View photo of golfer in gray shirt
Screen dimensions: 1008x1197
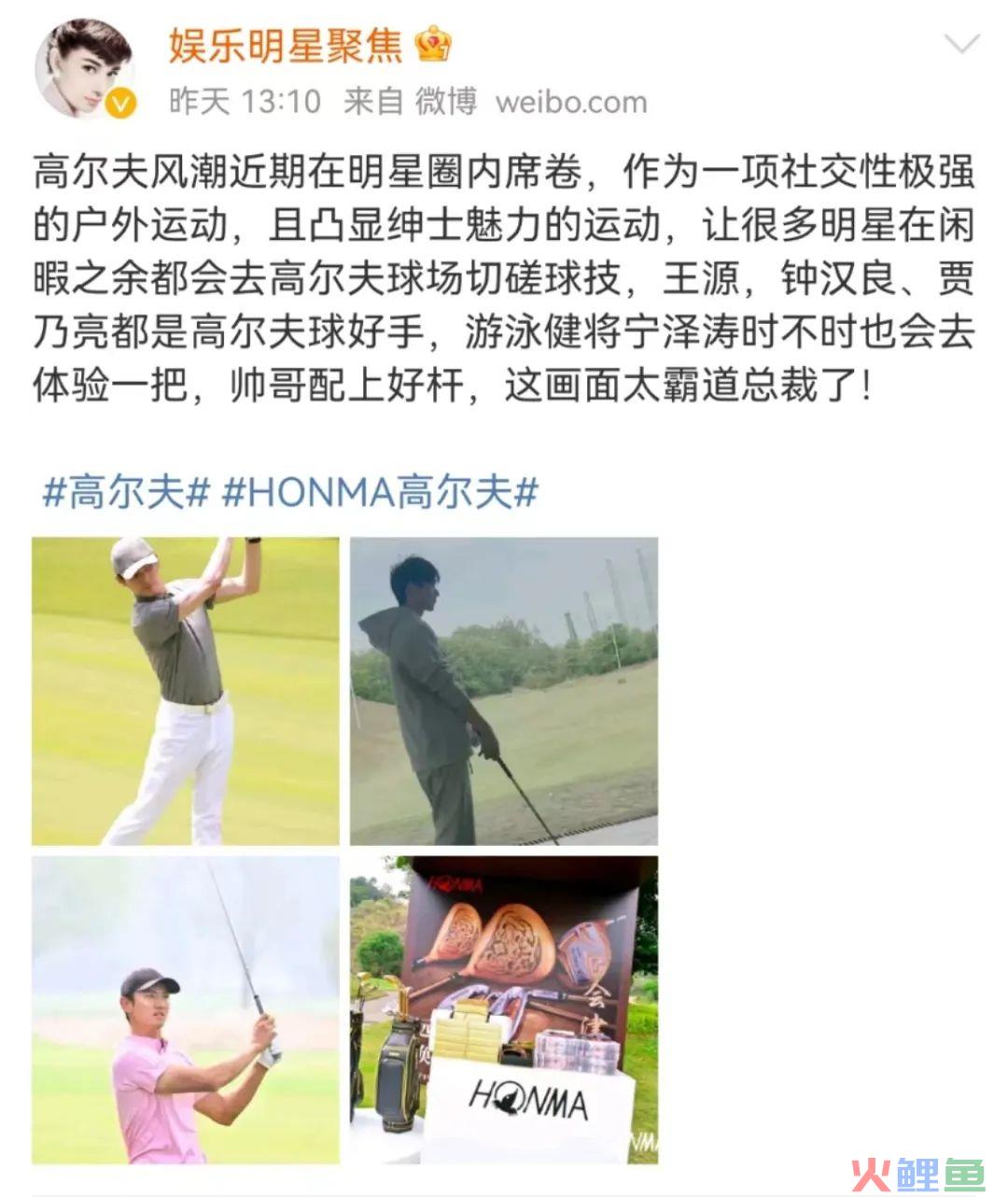click(186, 691)
